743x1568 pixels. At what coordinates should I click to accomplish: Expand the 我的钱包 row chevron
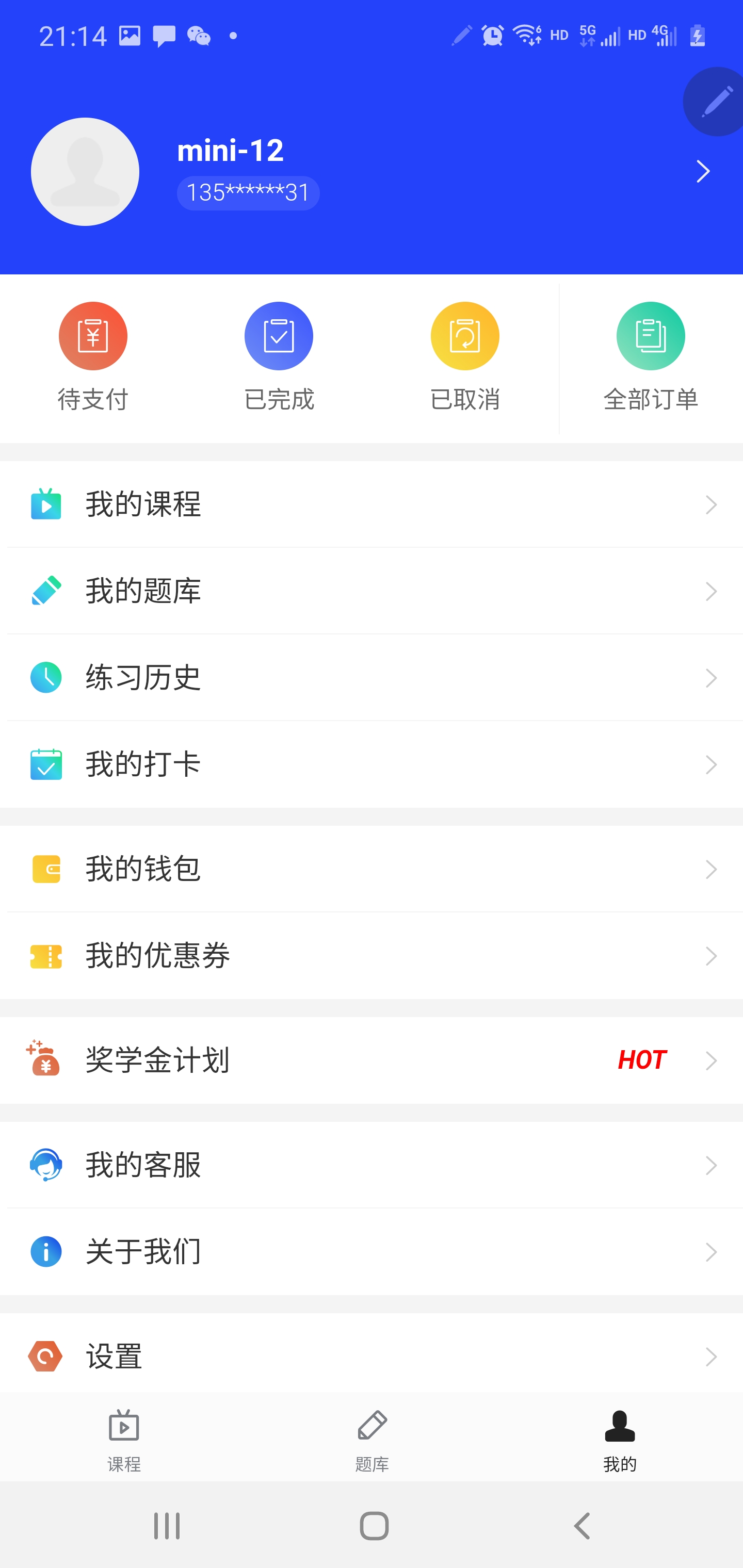pos(712,869)
